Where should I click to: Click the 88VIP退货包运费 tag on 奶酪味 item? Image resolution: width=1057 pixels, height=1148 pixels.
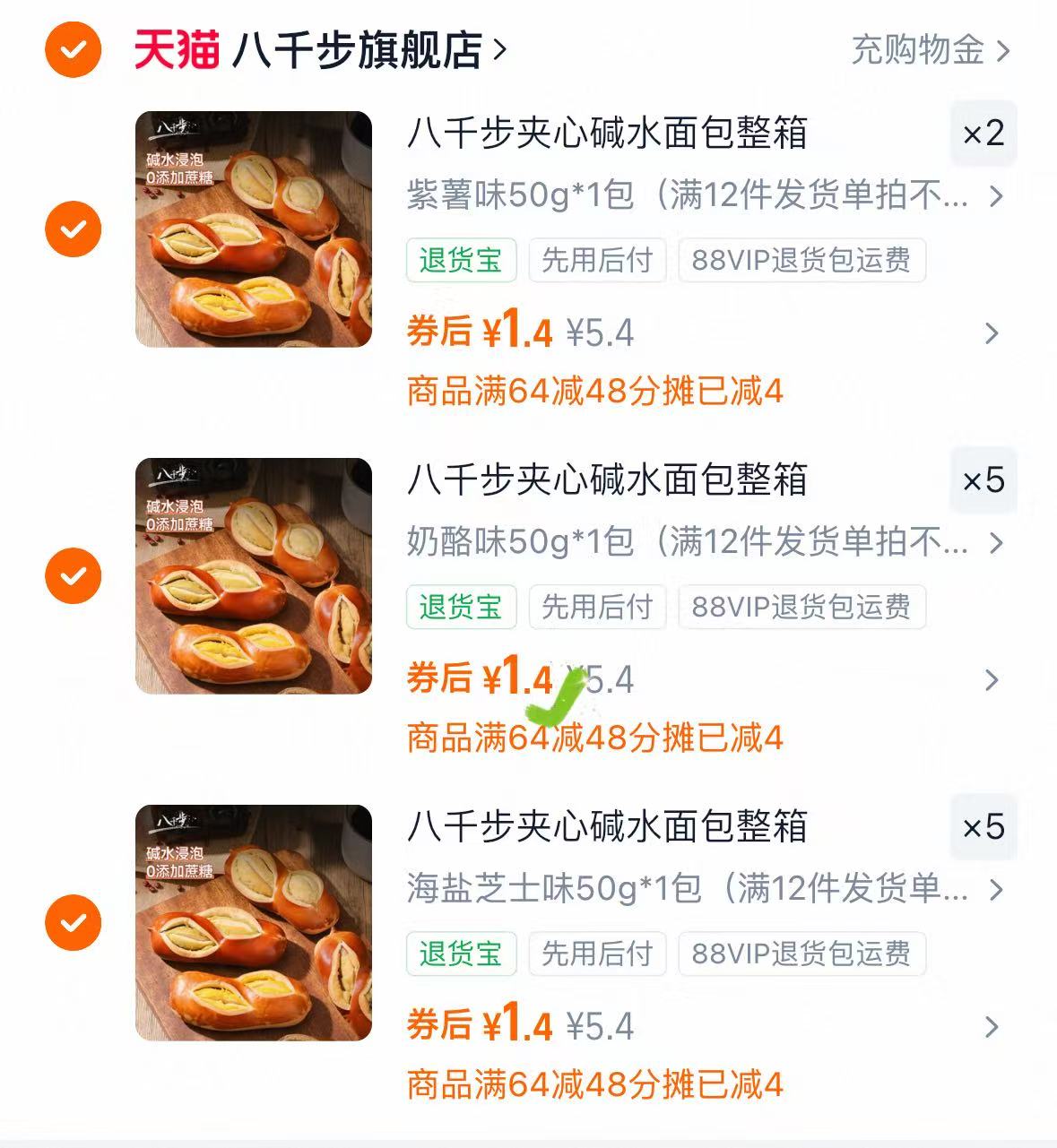coord(801,608)
